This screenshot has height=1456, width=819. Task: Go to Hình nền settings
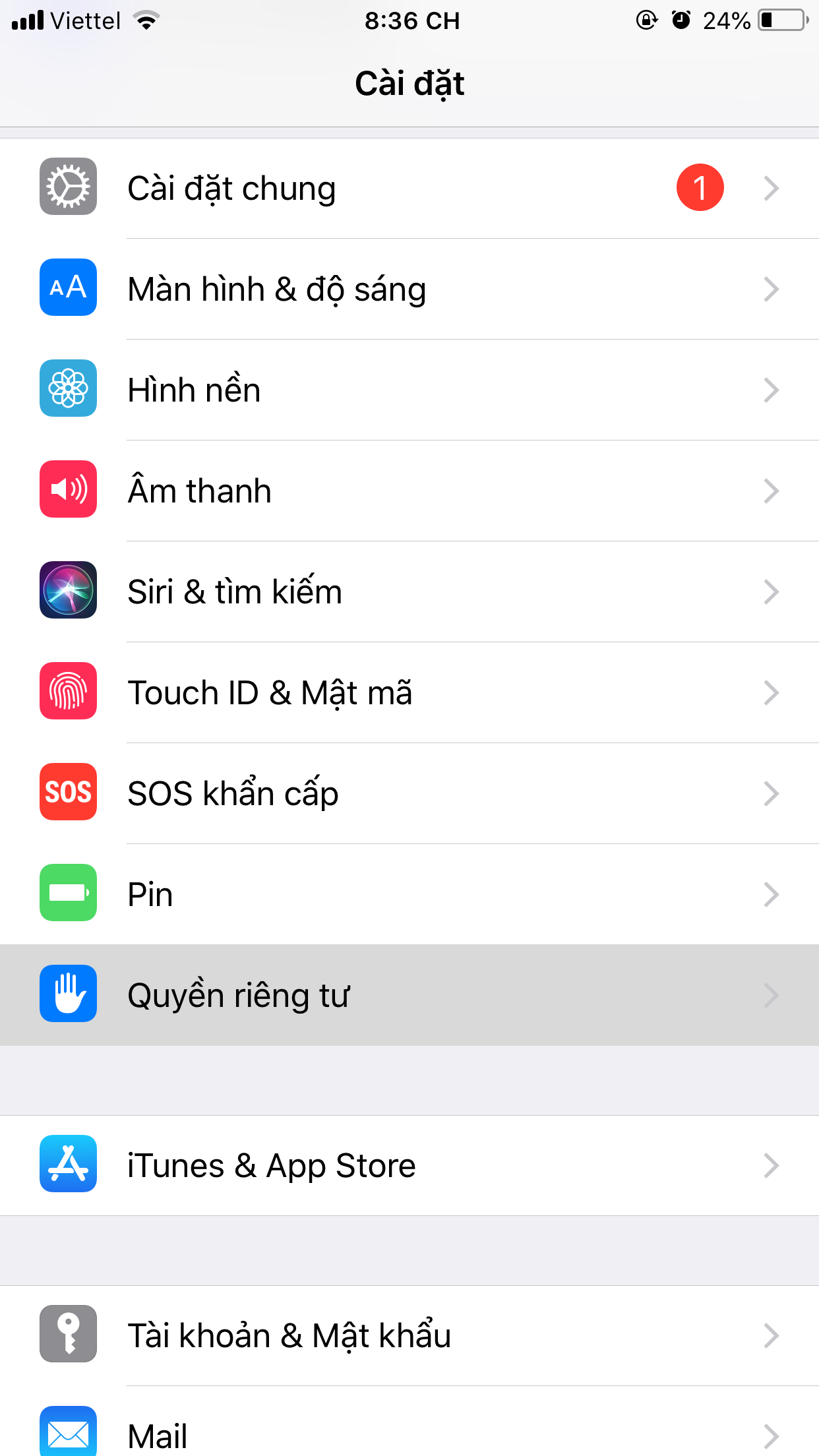pyautogui.click(x=409, y=390)
